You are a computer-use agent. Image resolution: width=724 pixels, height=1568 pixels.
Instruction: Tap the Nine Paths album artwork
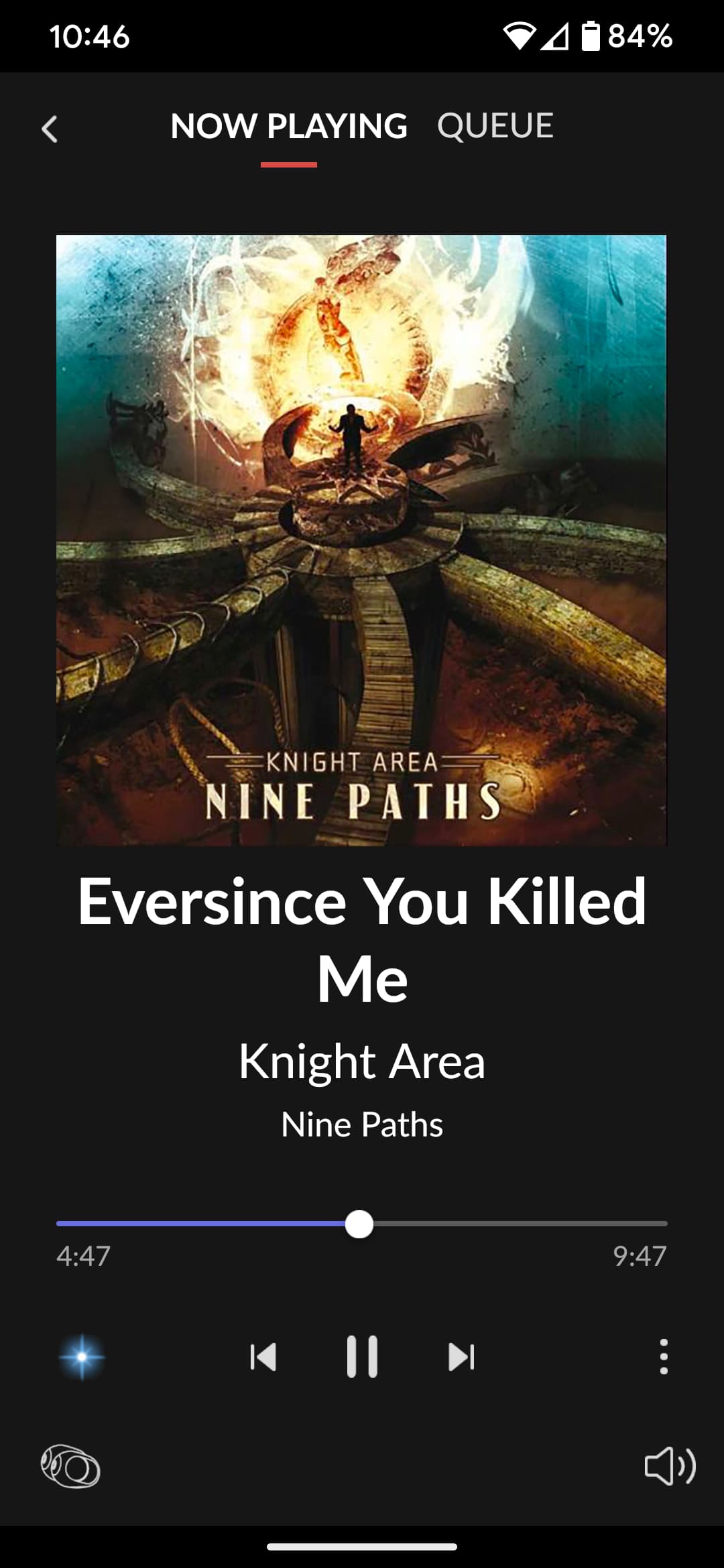coord(361,540)
